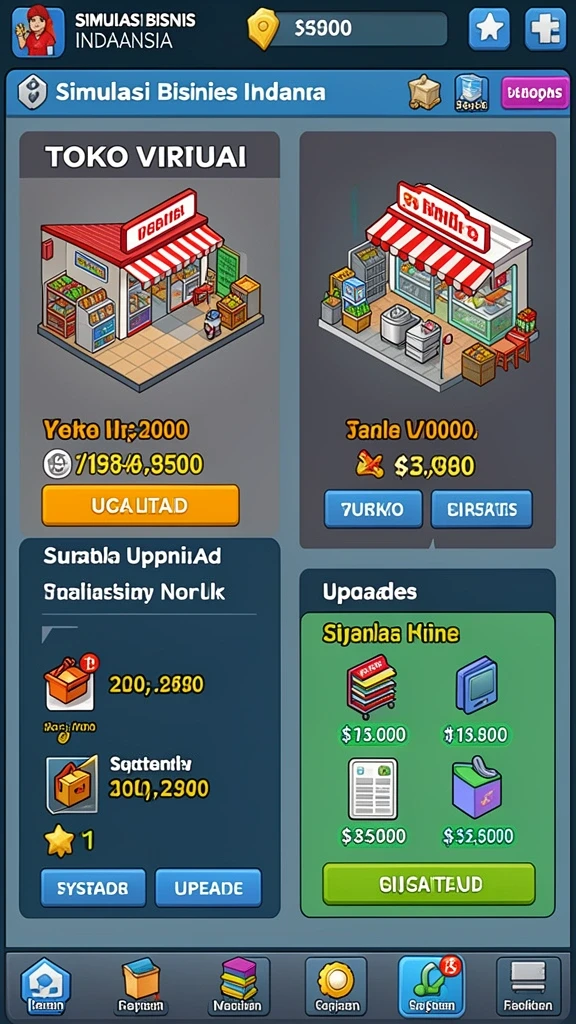Open the stacked books tab in bottom bar
Viewport: 576px width, 1024px height.
(238, 986)
